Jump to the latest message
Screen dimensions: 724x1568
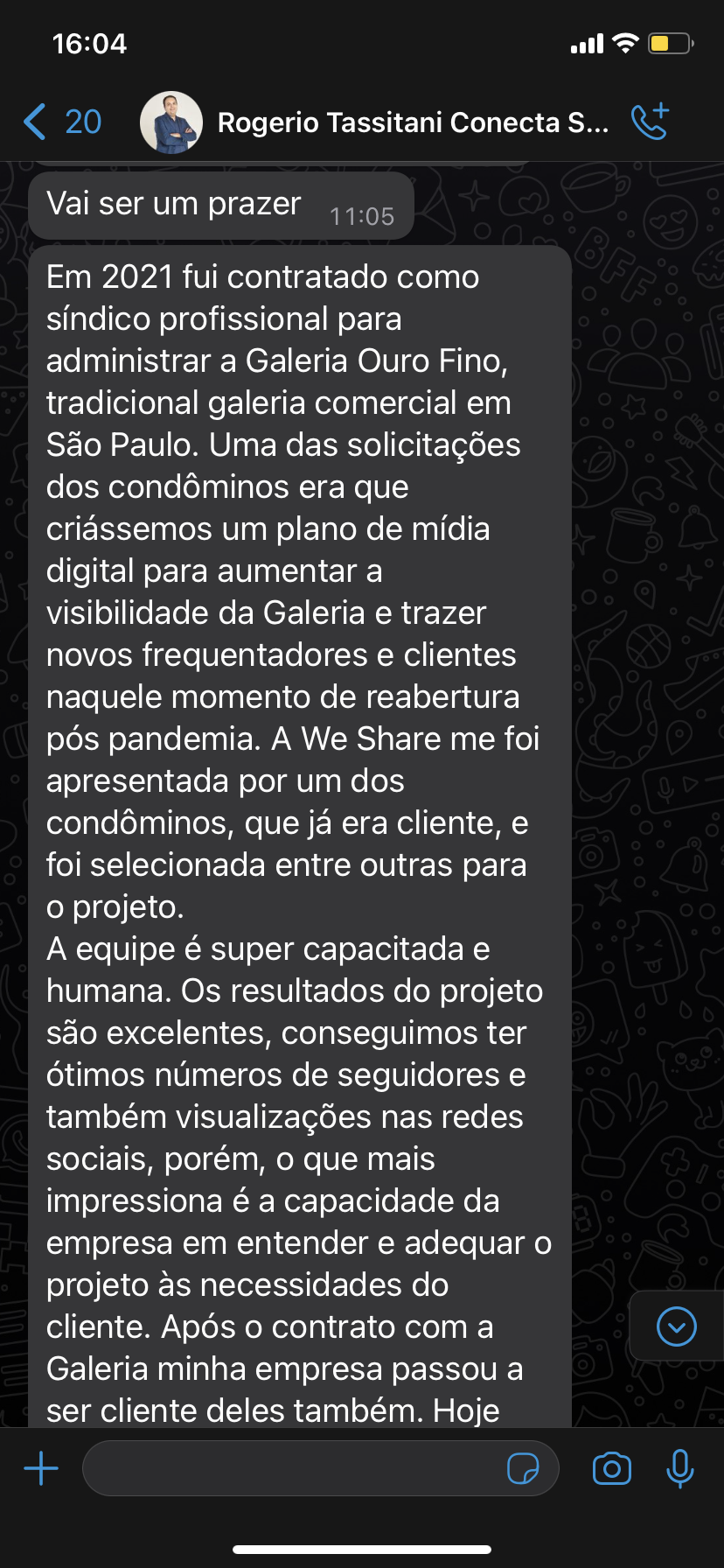(676, 1326)
